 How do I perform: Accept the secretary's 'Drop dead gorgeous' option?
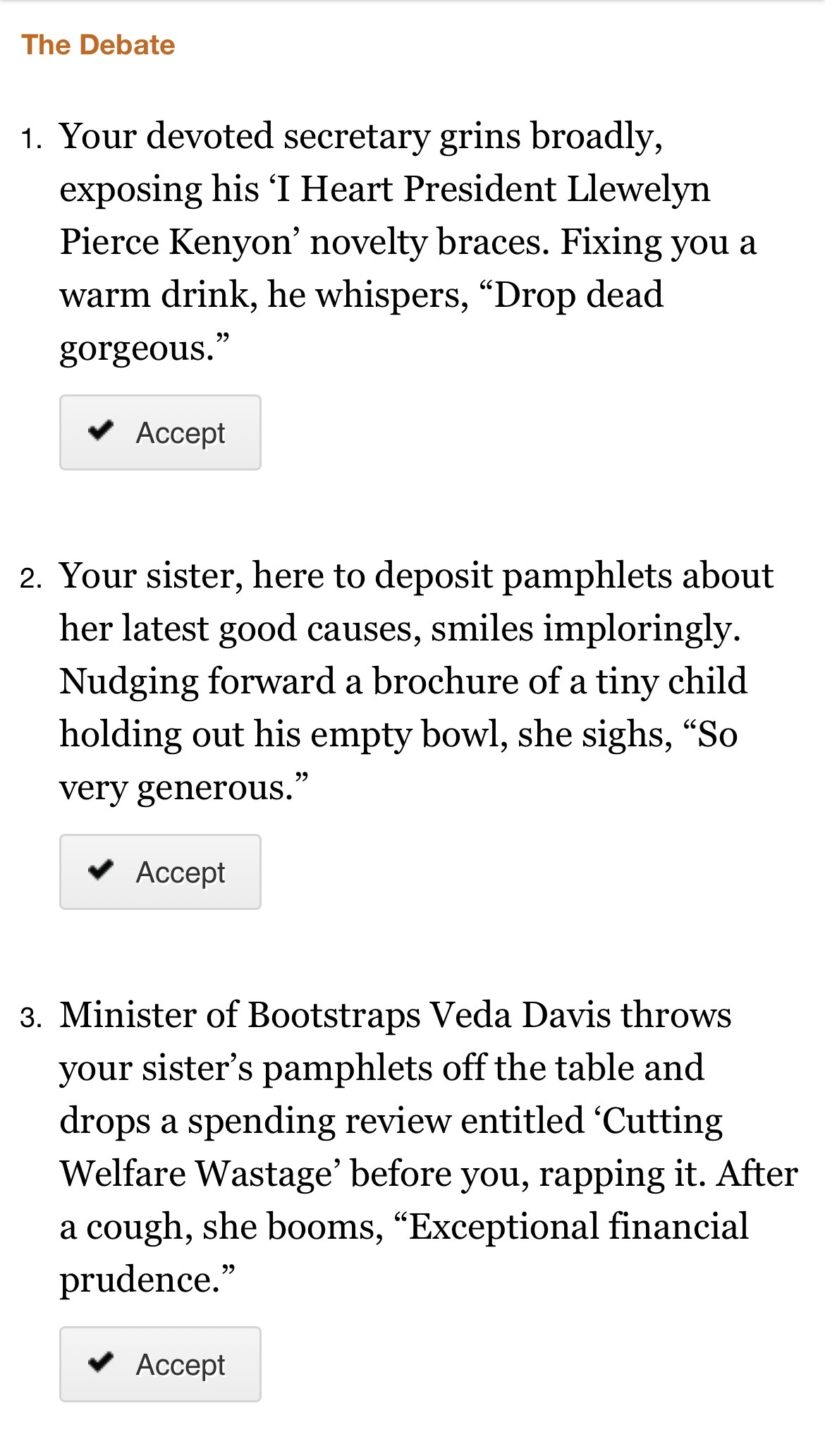[160, 432]
